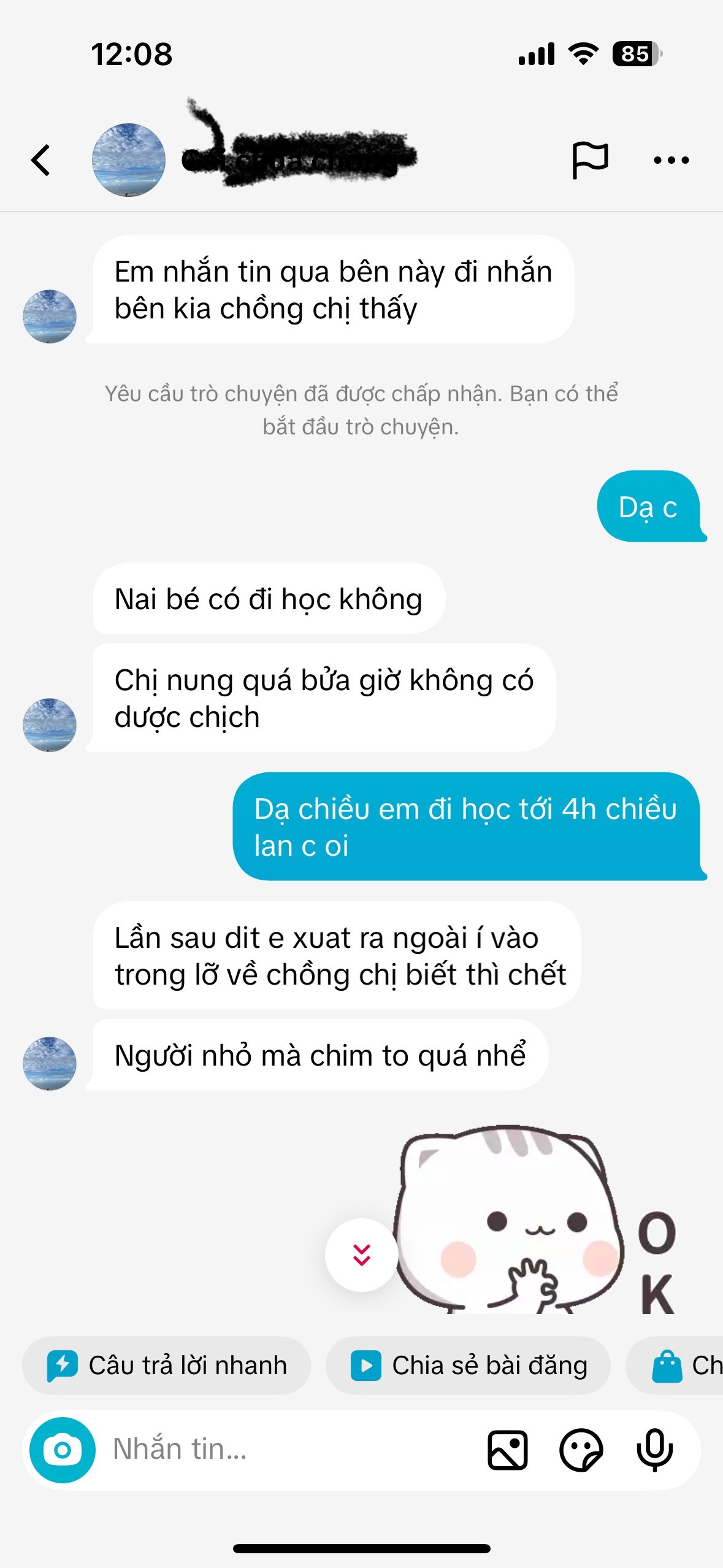The image size is (723, 1568).
Task: Jump to the latest messages
Action: click(361, 1255)
